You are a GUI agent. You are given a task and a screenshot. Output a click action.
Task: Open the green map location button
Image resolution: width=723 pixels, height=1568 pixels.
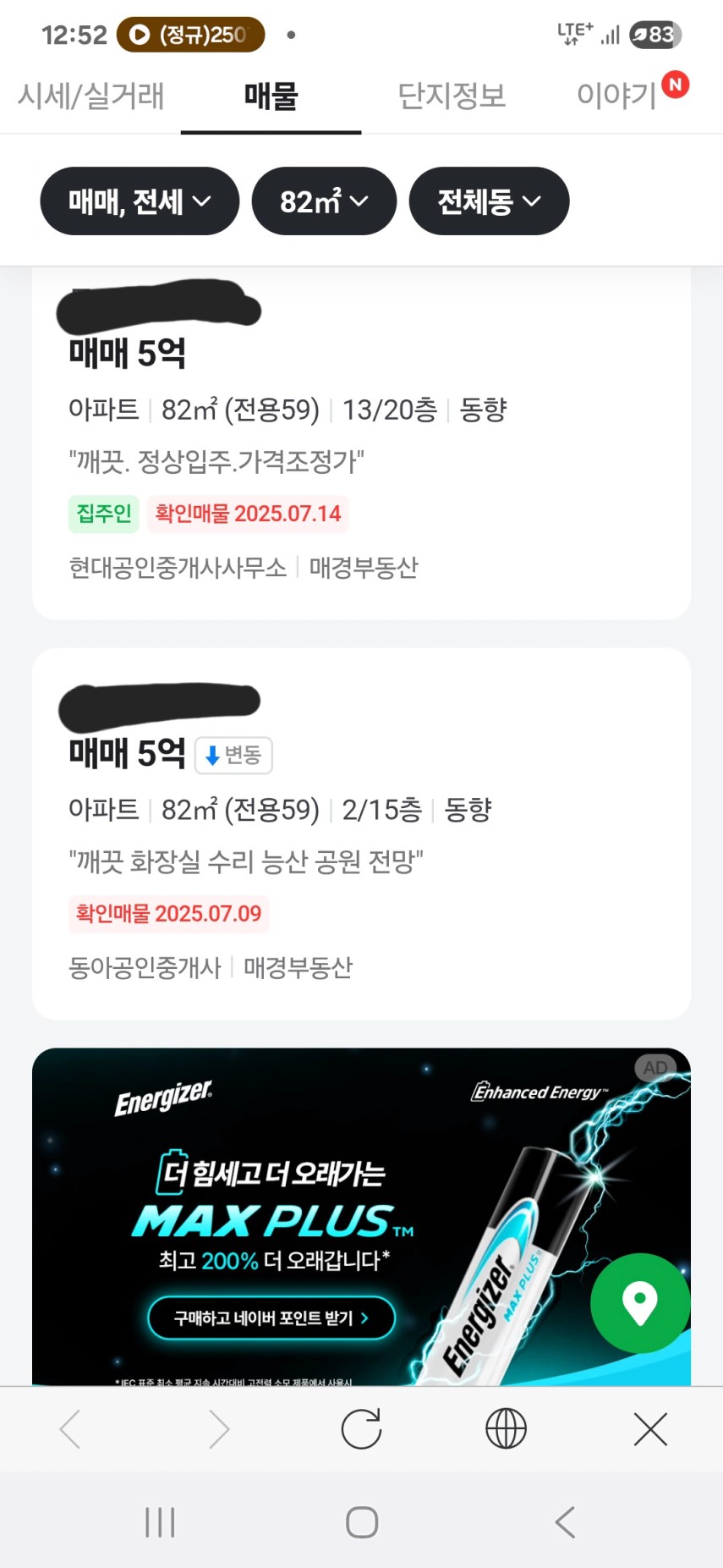click(639, 1302)
